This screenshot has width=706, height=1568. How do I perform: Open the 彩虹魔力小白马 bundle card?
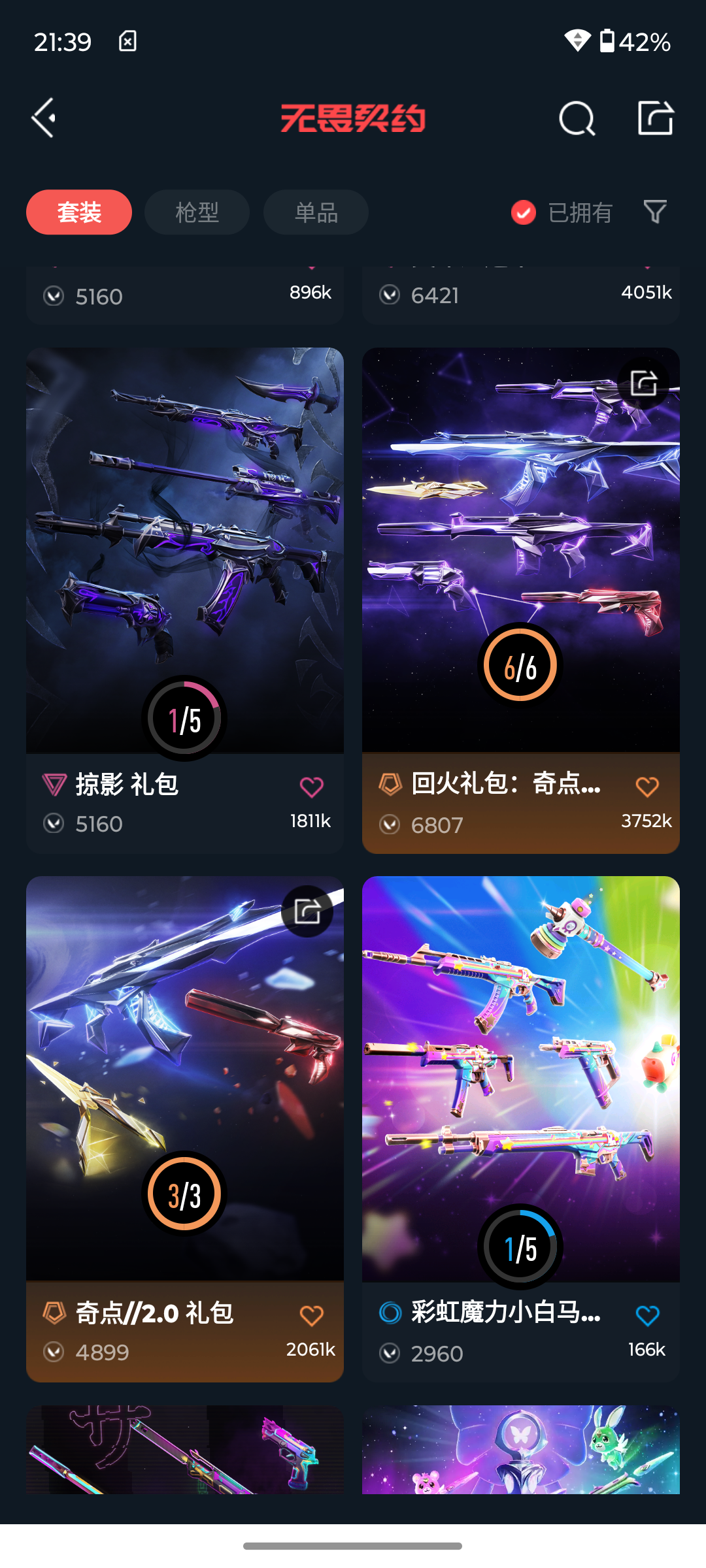[521, 1129]
